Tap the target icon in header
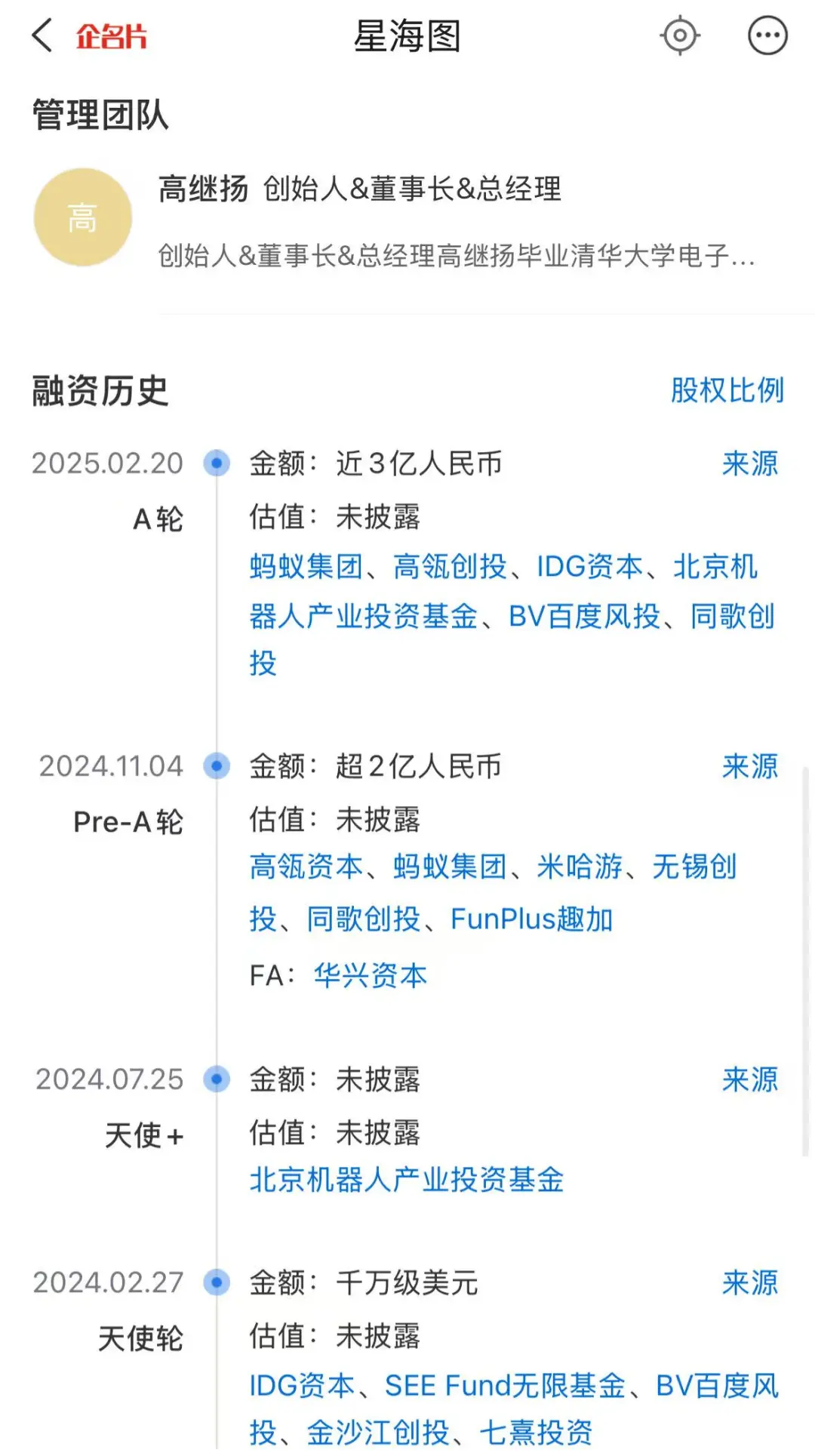Viewport: 815px width, 1456px height. (680, 35)
